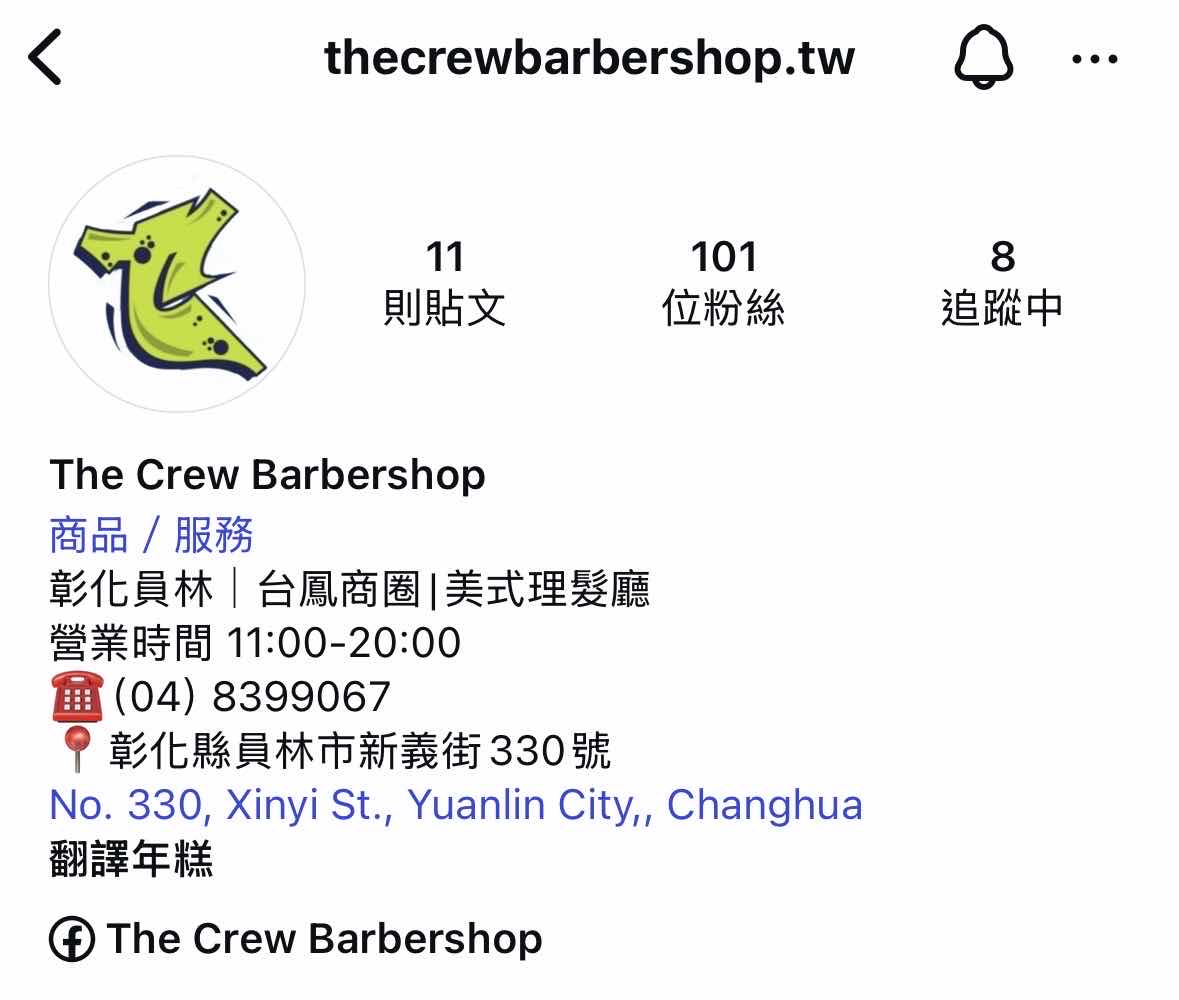This screenshot has height=1000, width=1179.
Task: Tap 翻譯年糕 to translate the bio
Action: click(x=131, y=859)
